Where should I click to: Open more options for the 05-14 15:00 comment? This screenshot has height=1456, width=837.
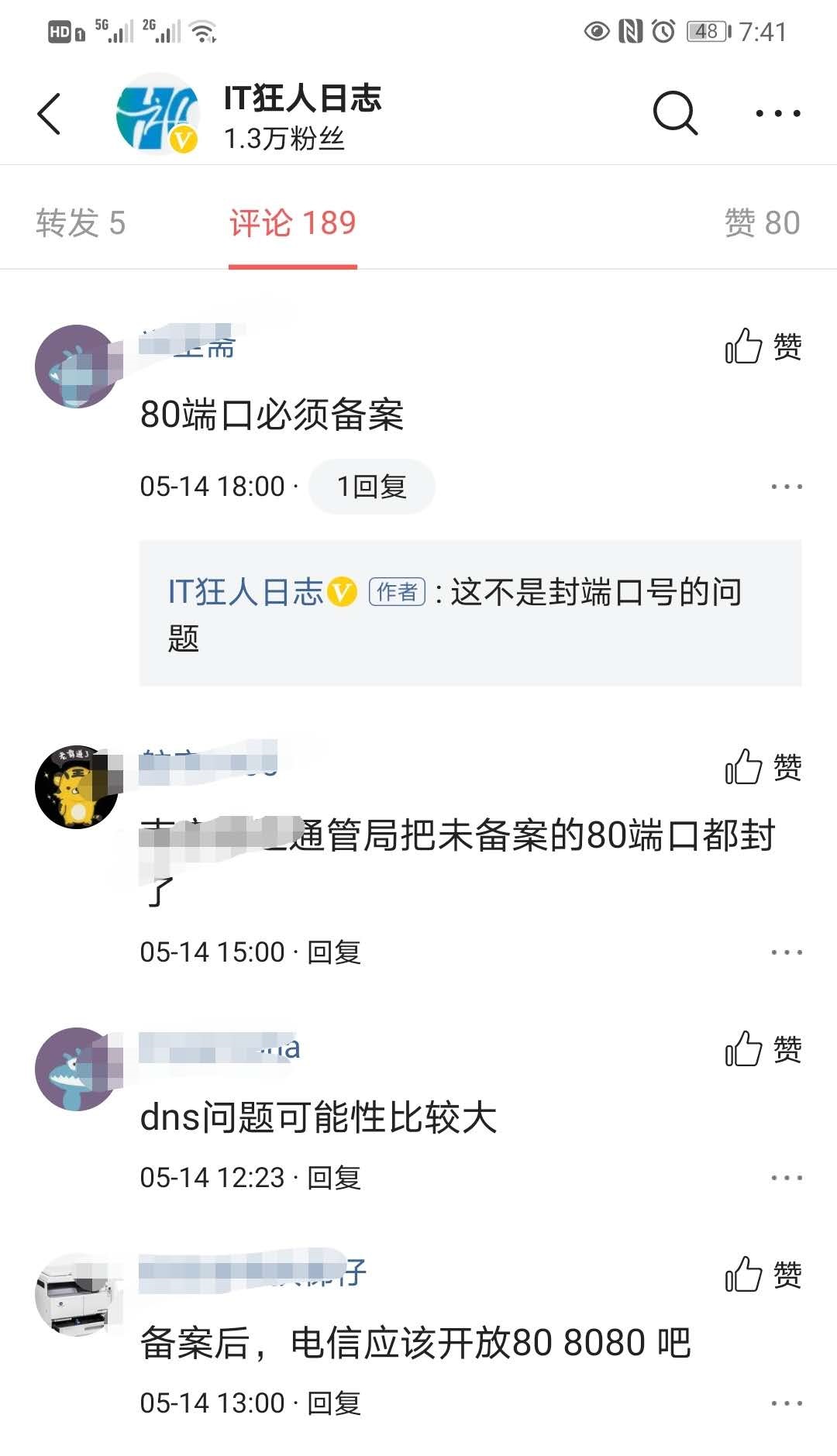[786, 952]
